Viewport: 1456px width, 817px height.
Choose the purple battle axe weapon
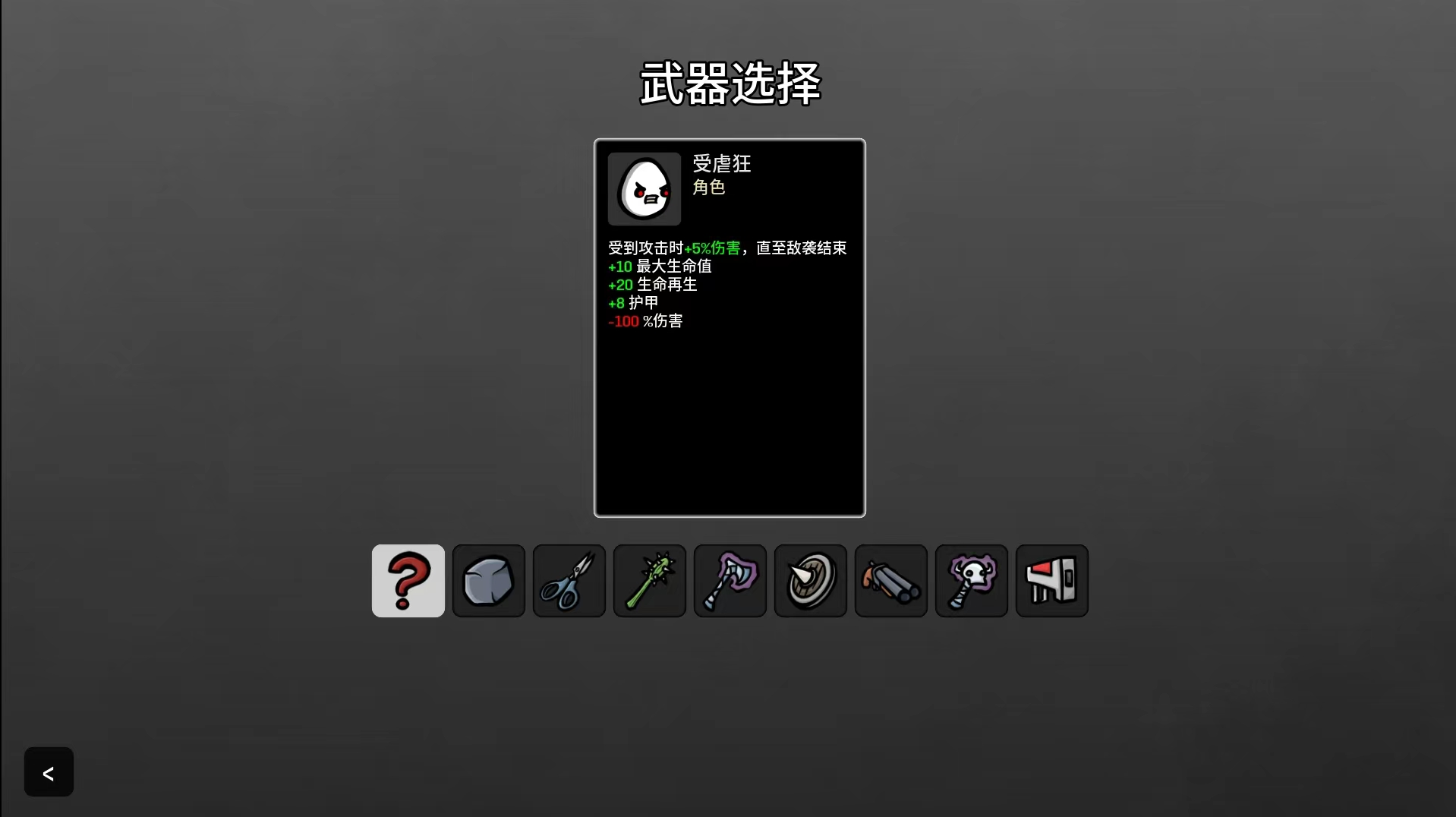pos(730,581)
